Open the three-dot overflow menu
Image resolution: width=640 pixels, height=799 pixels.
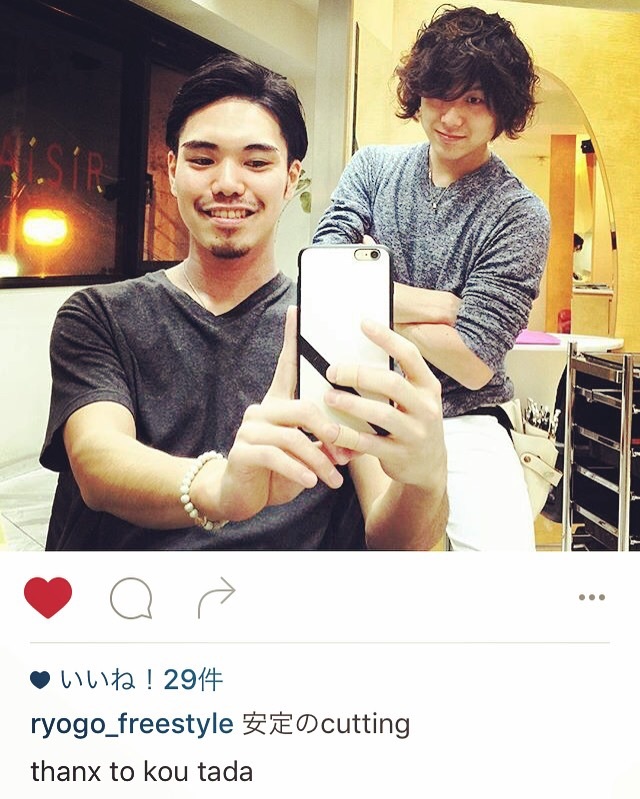pos(592,598)
